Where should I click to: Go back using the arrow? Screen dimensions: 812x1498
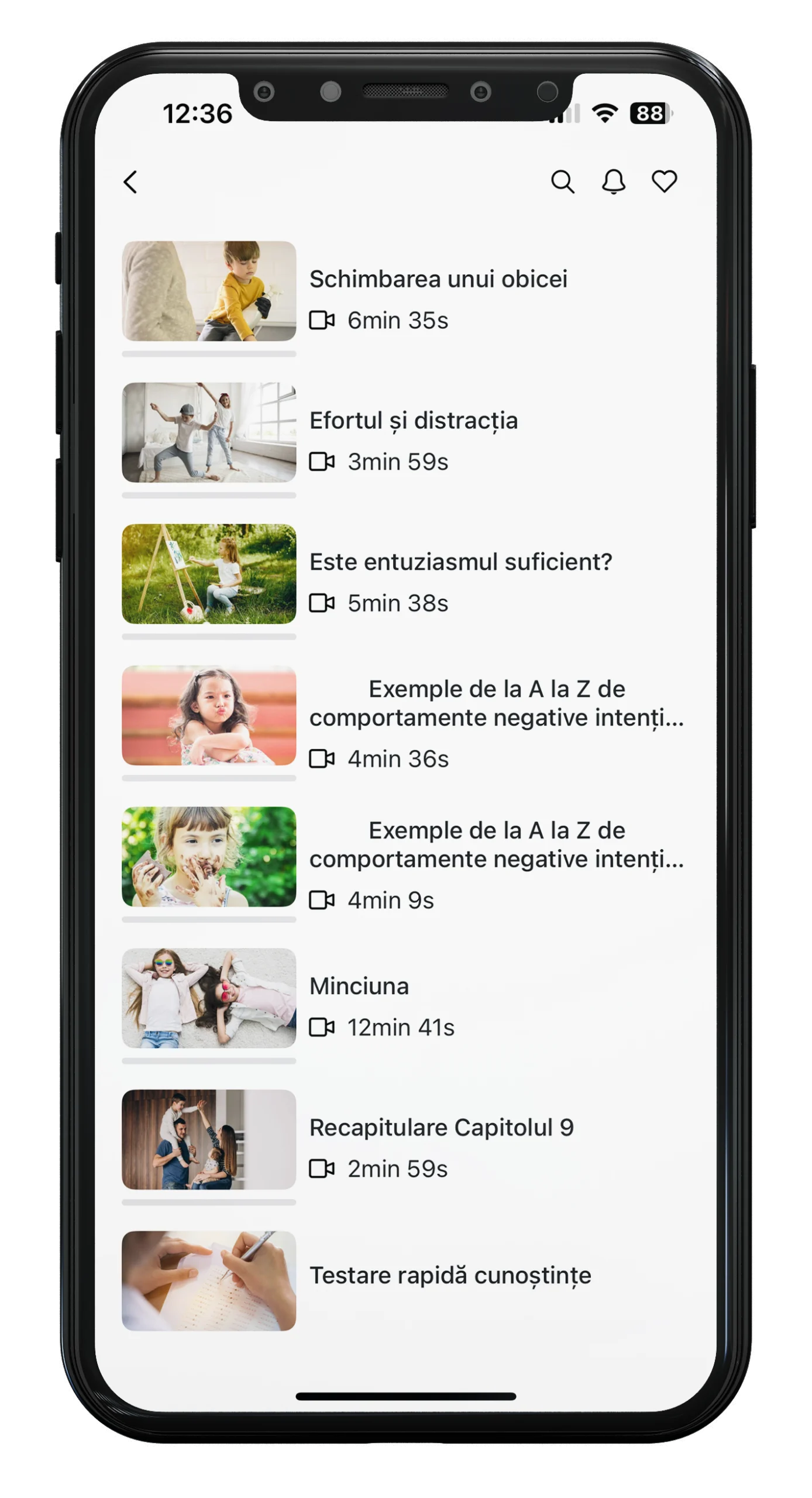(x=131, y=182)
